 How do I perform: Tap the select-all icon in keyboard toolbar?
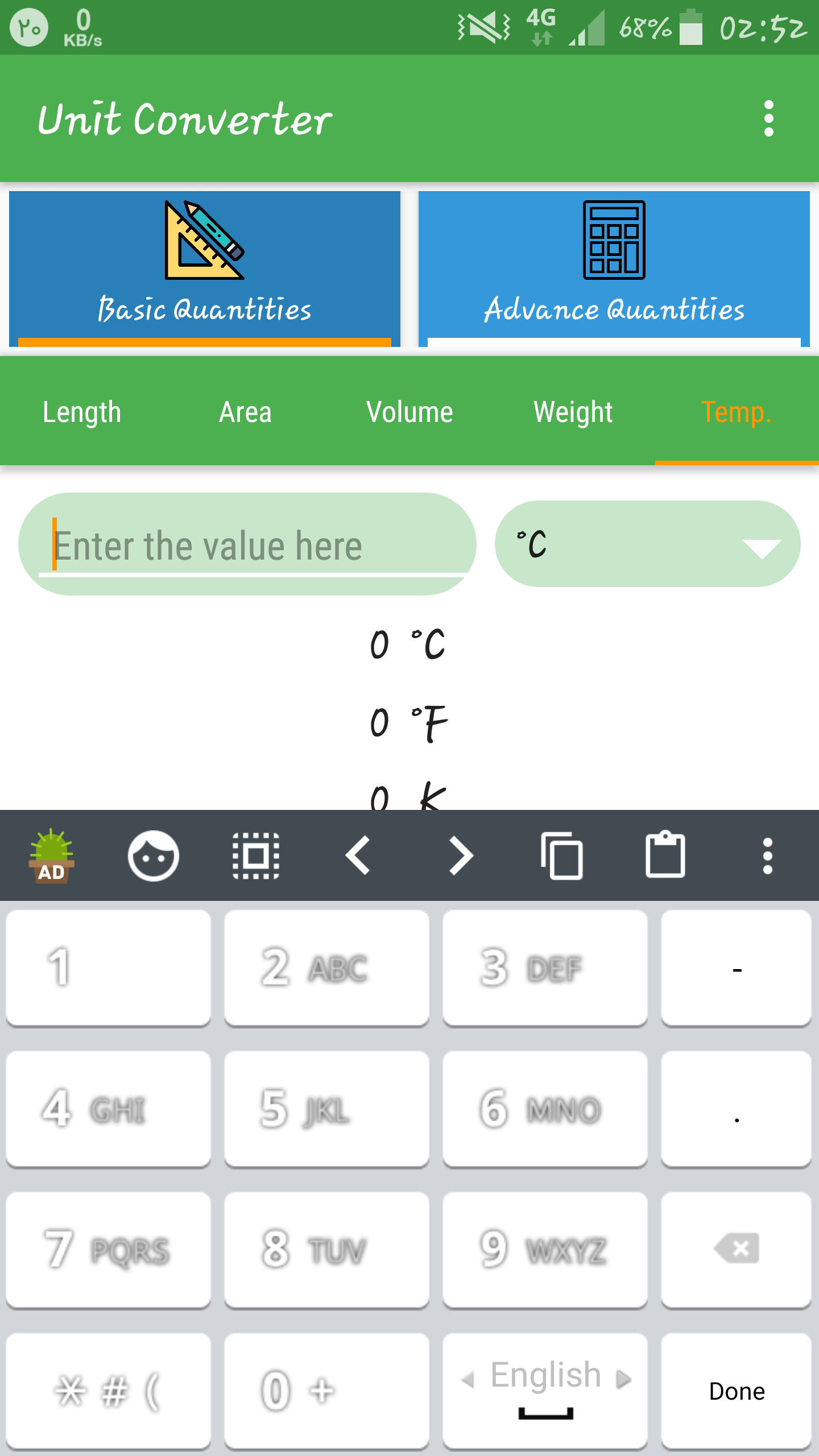pos(256,855)
